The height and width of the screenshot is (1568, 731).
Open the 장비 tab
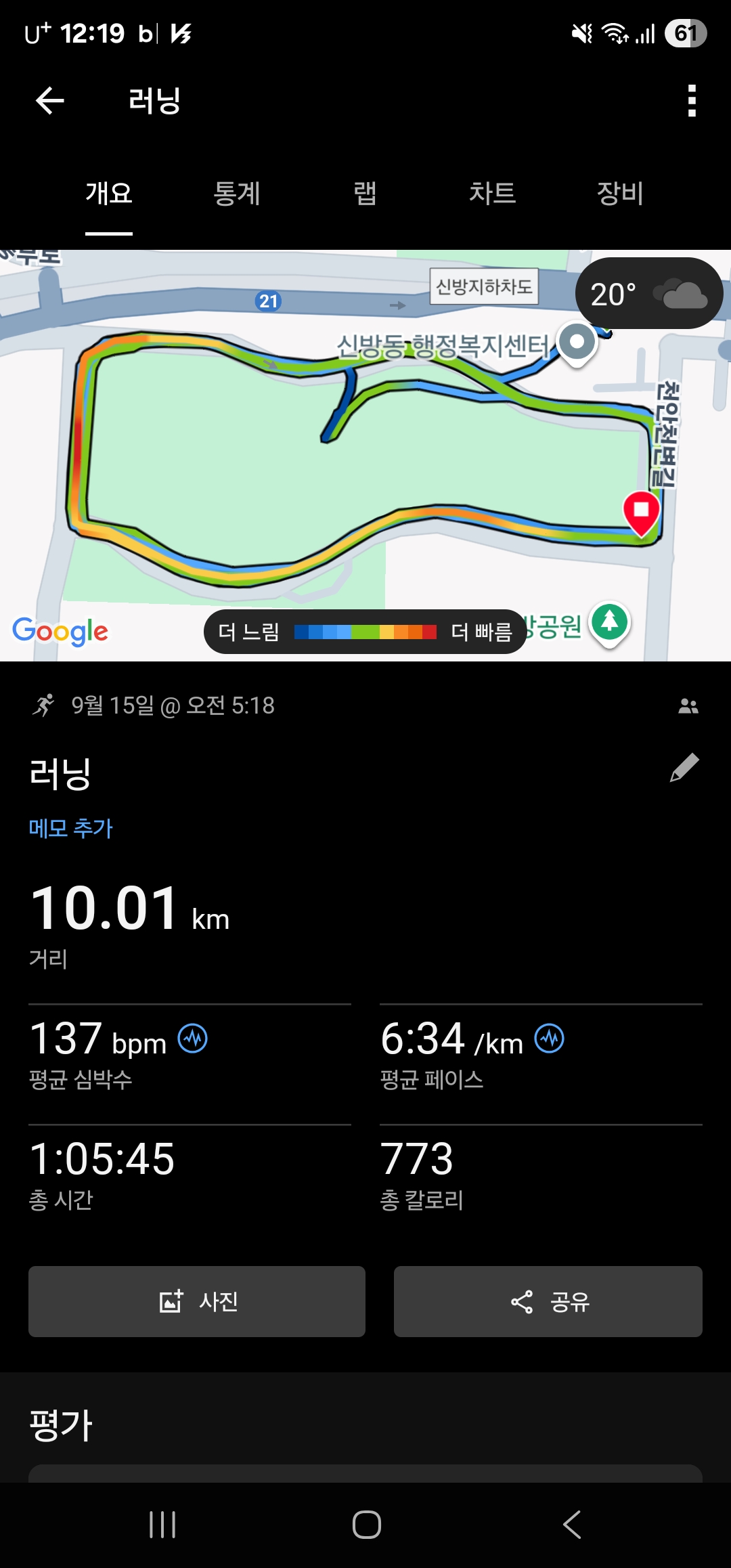point(619,194)
